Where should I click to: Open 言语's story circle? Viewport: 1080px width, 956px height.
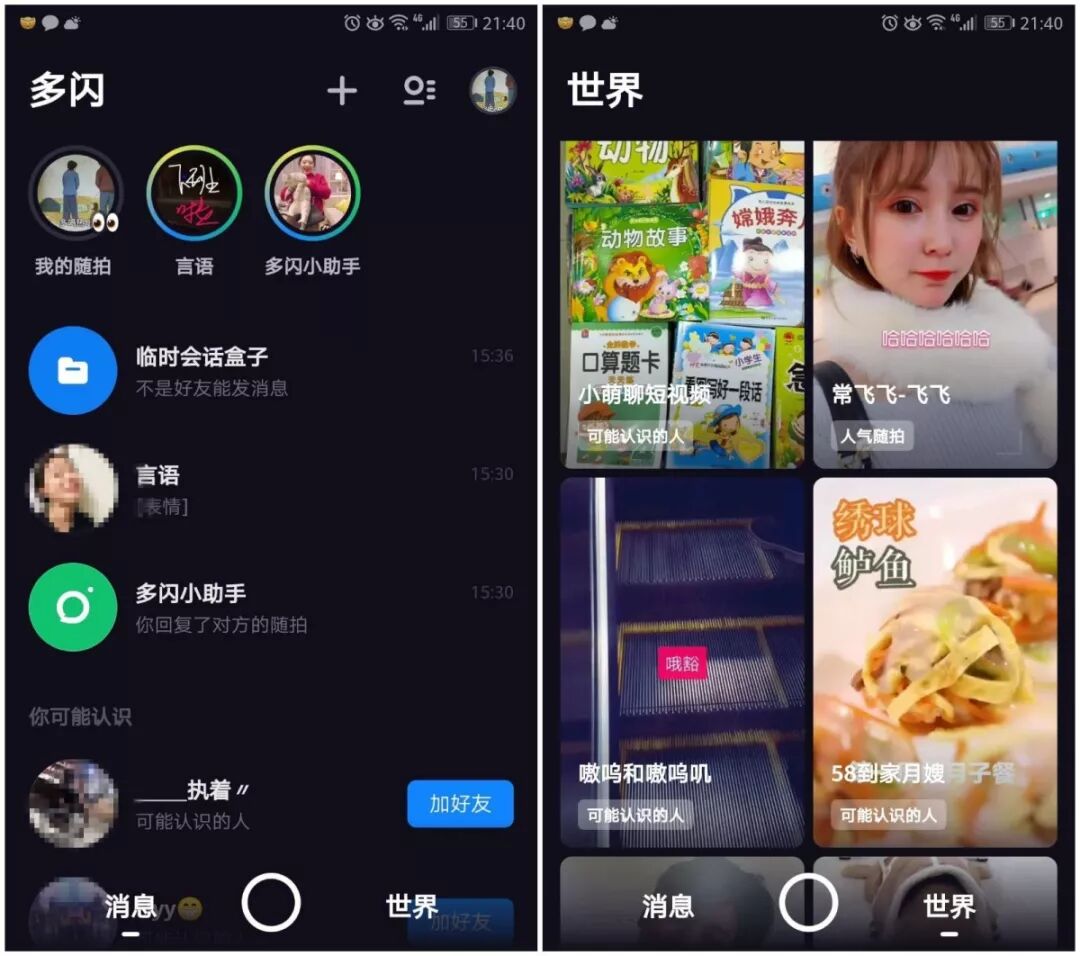point(194,194)
